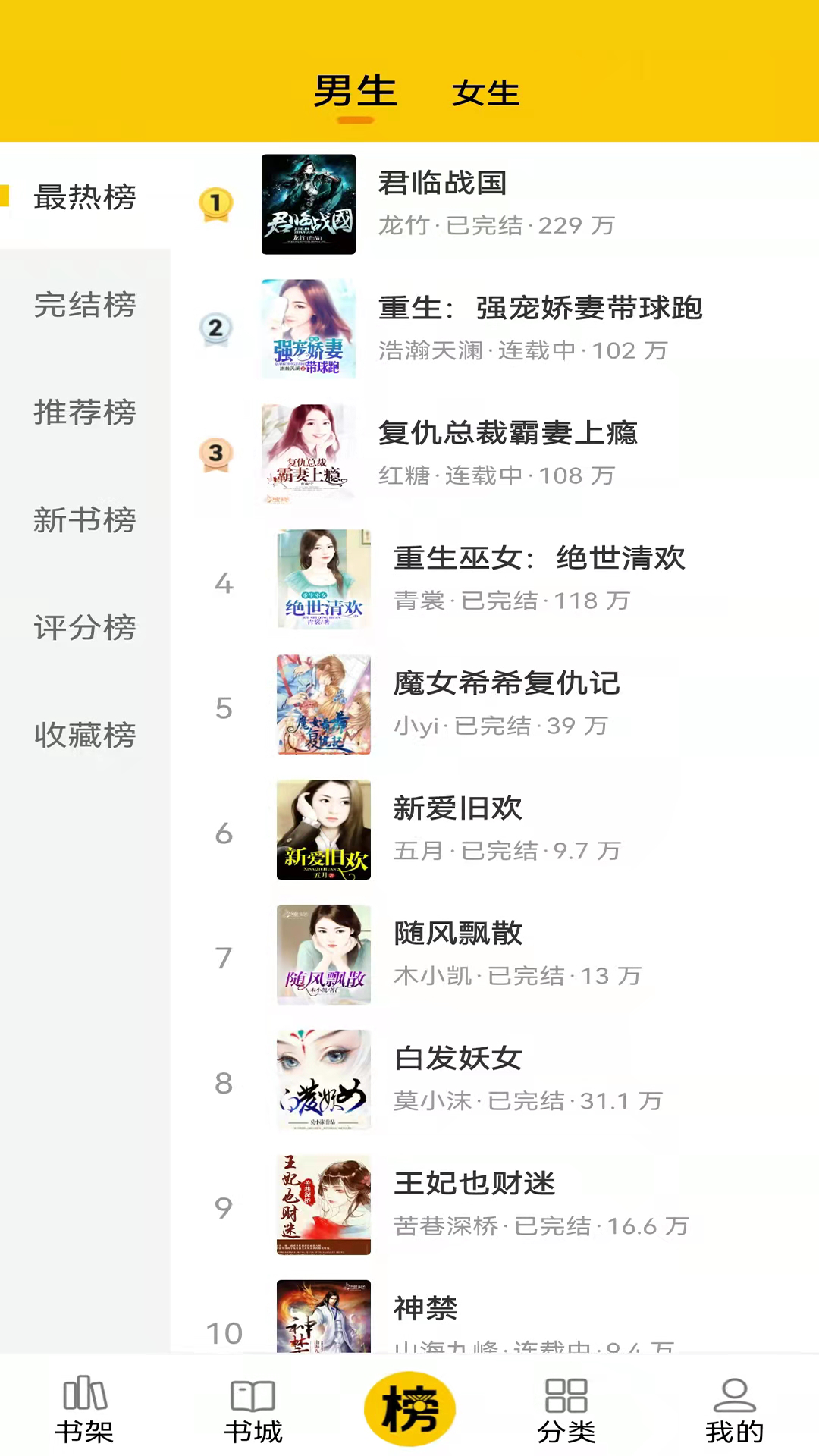Open the 完结榜 ranking list
Viewport: 819px width, 1456px height.
85,305
